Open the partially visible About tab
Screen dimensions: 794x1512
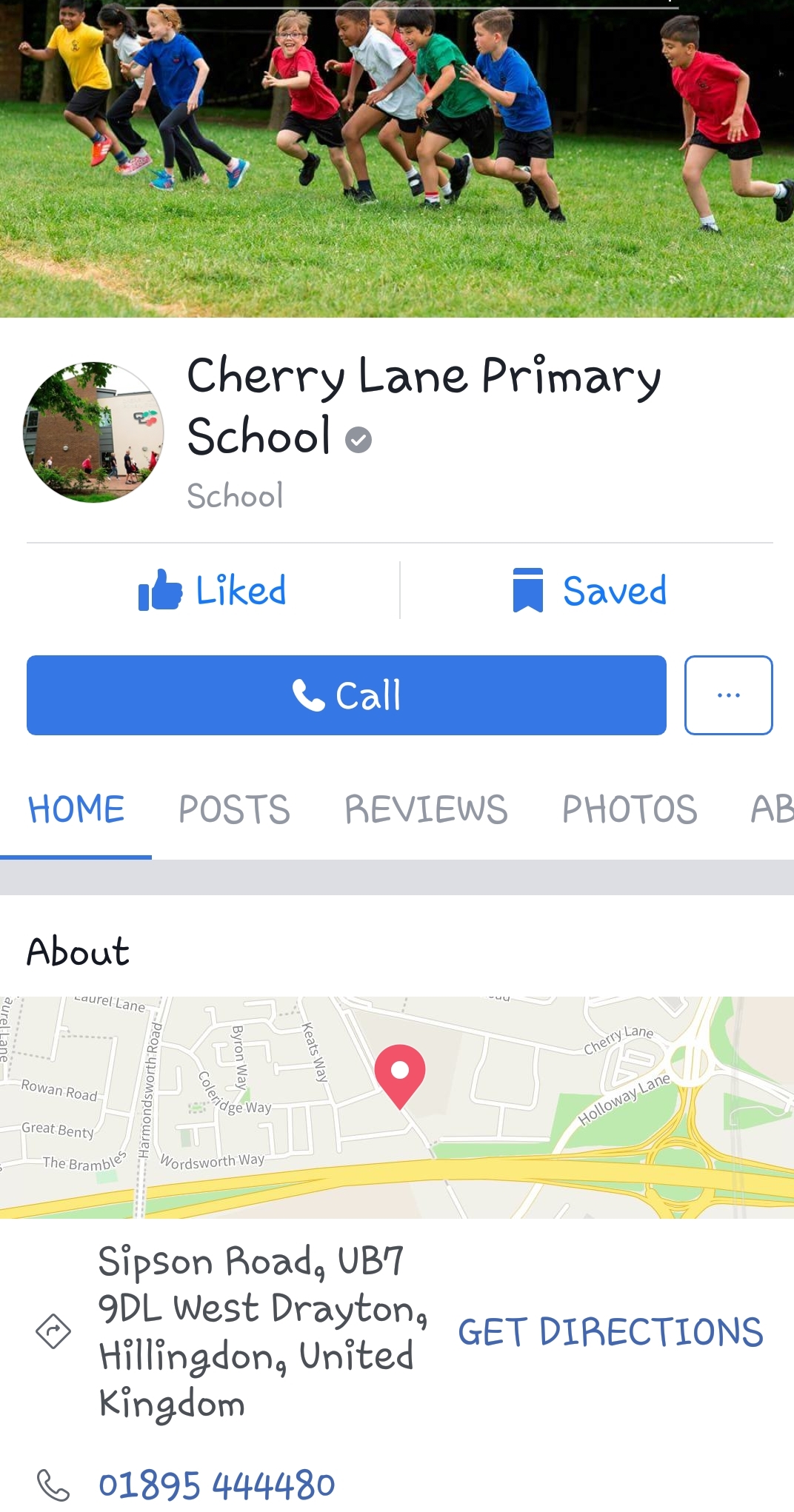(x=772, y=809)
